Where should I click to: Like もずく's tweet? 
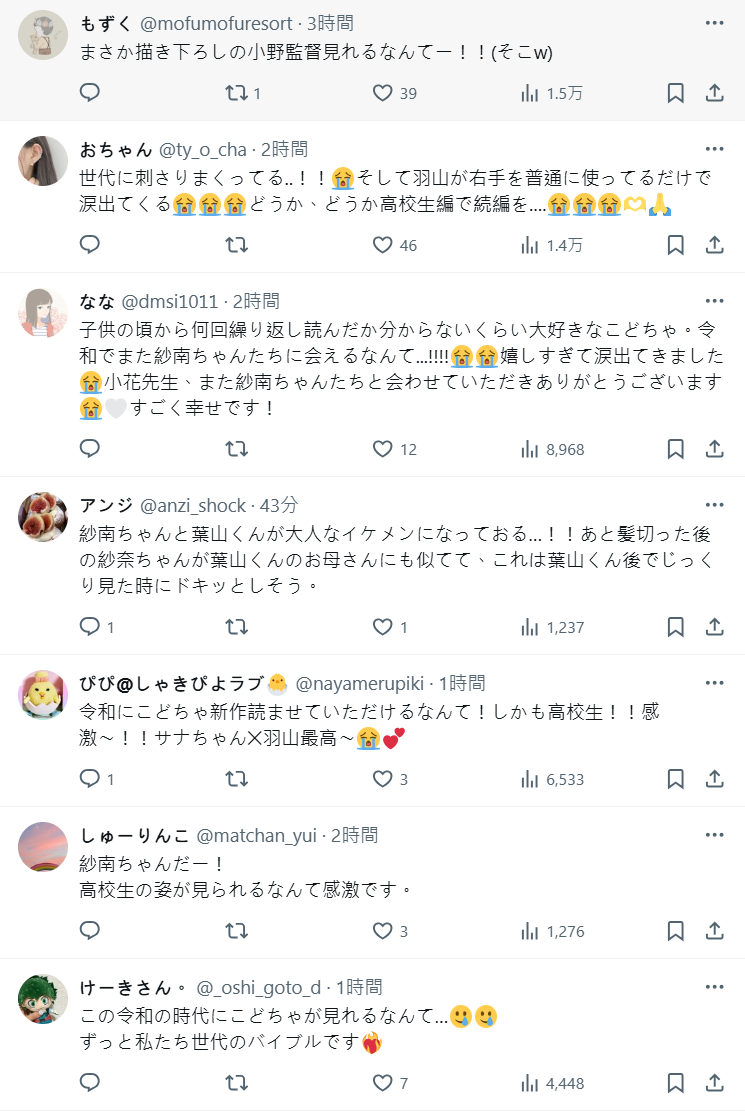pos(382,93)
